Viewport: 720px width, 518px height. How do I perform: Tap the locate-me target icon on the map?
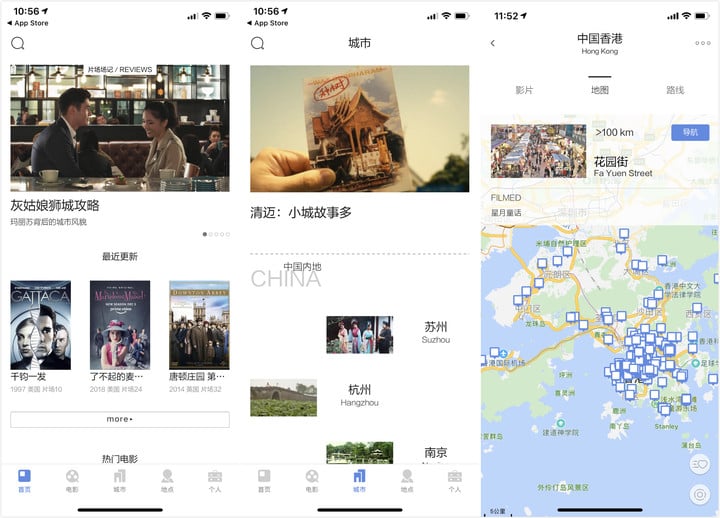(700, 494)
